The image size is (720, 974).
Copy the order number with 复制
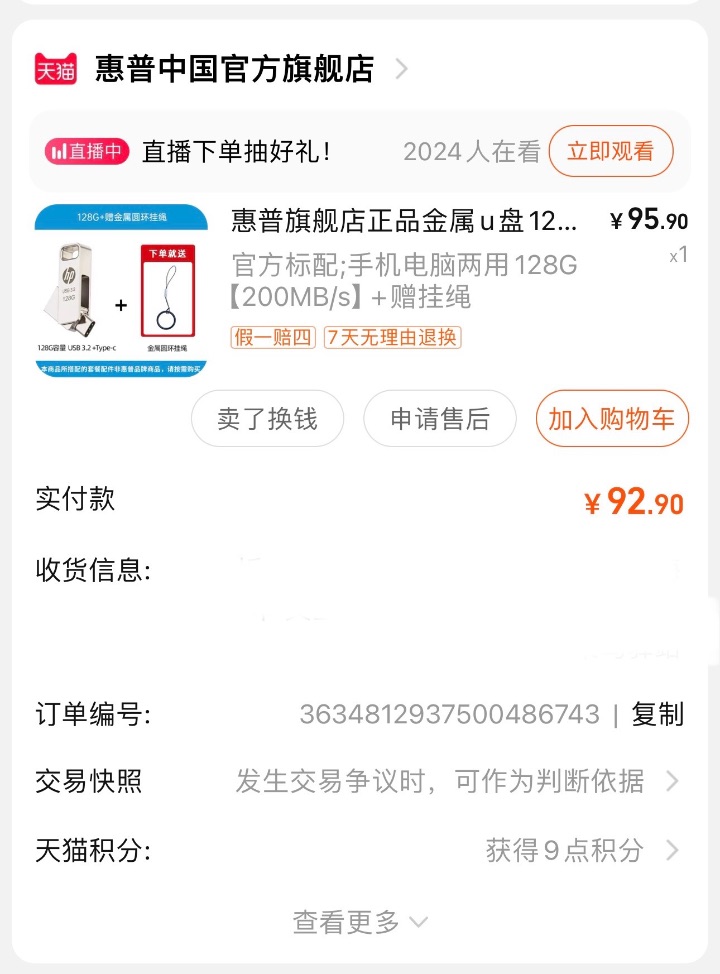(658, 714)
